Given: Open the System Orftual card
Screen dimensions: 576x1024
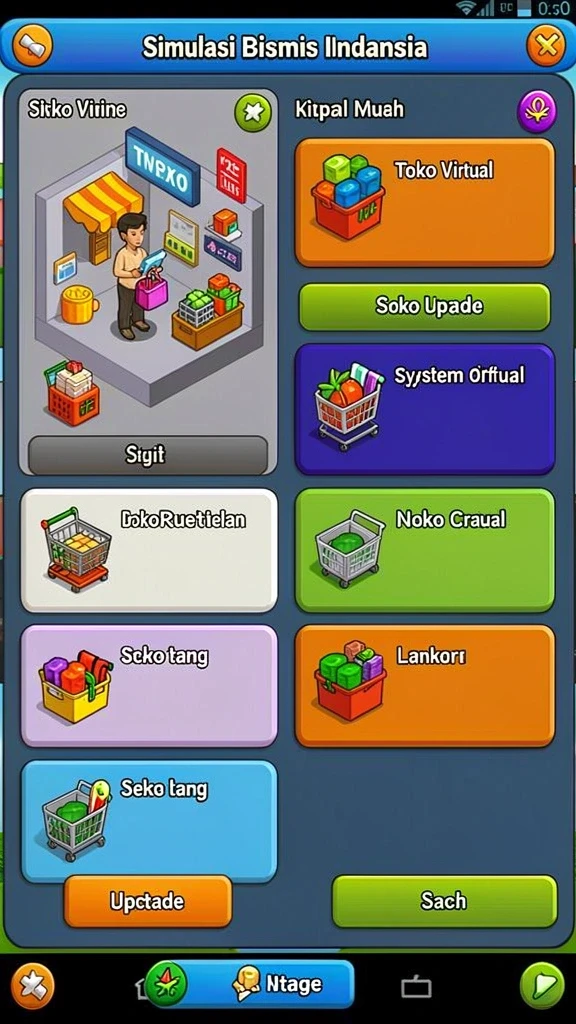Looking at the screenshot, I should pos(425,409).
